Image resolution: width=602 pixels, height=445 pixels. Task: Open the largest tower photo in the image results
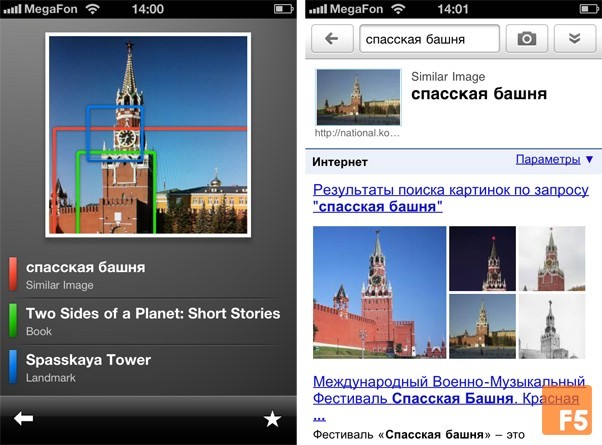coord(377,292)
